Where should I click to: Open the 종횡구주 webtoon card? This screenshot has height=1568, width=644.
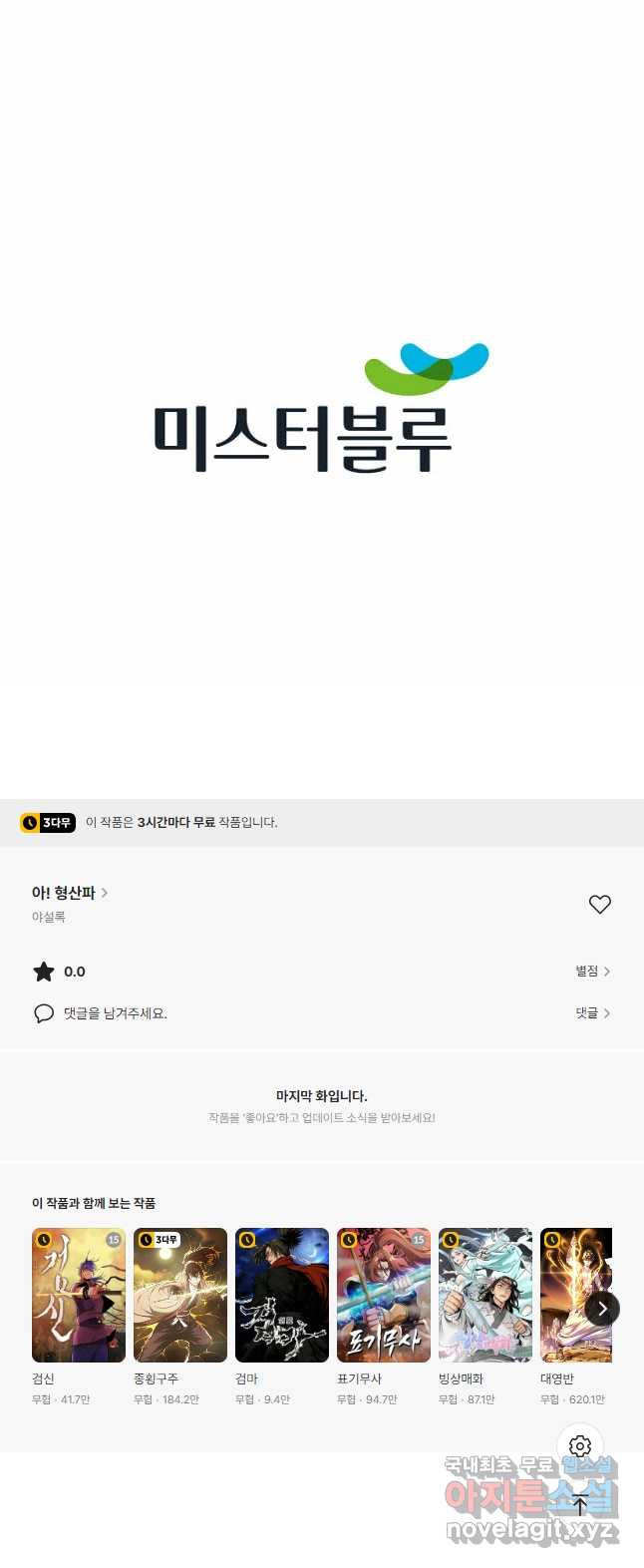point(180,1295)
